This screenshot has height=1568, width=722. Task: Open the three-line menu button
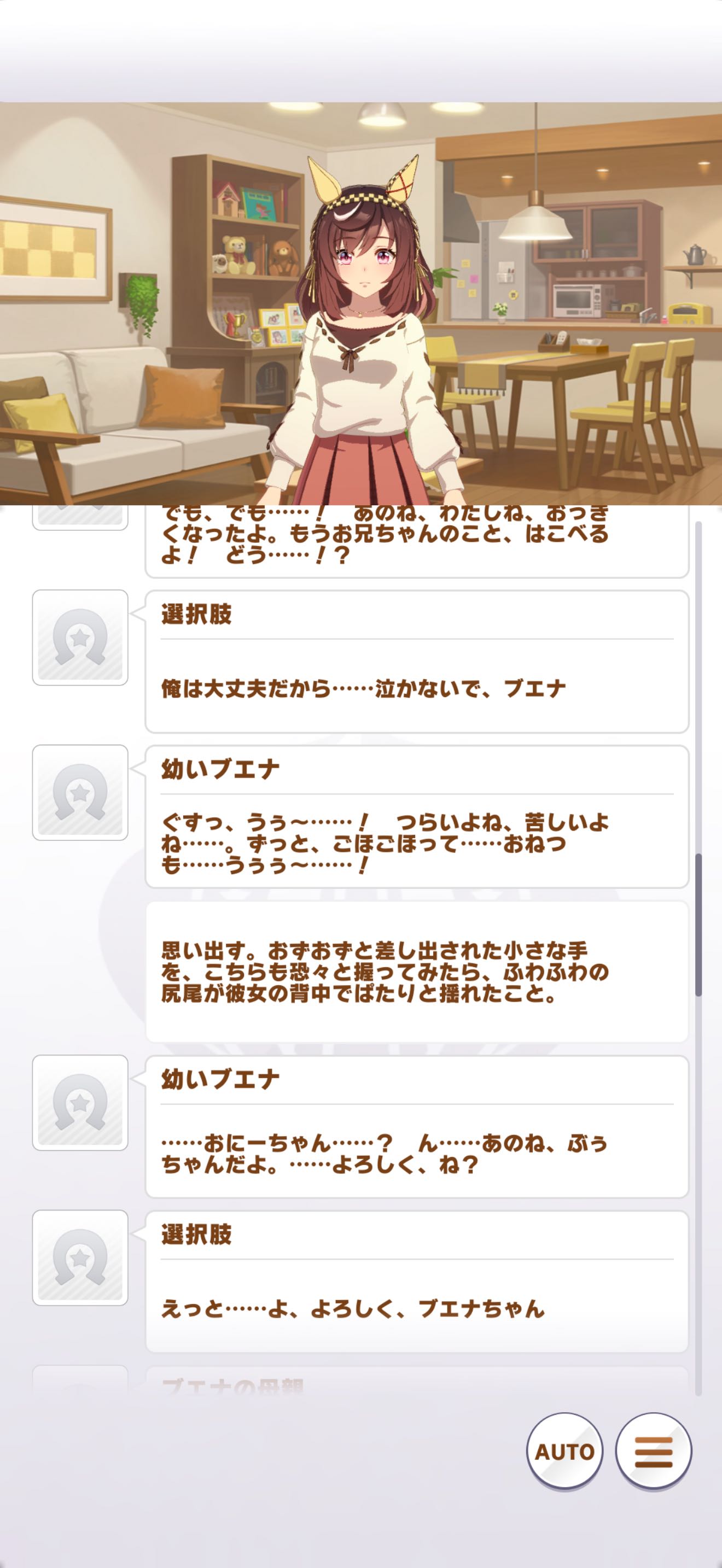pyautogui.click(x=653, y=1452)
